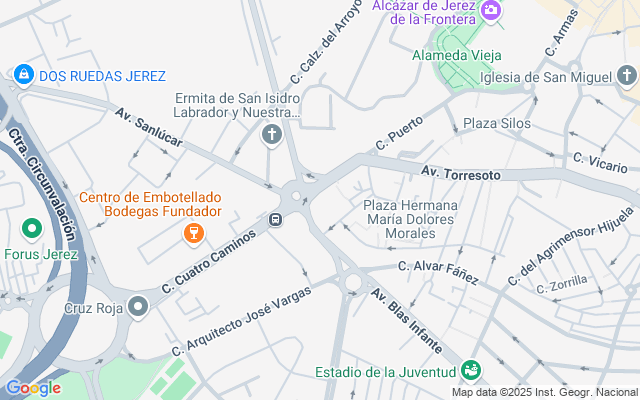Open the Forus Jerez marker
Image resolution: width=640 pixels, height=400 pixels.
click(33, 230)
